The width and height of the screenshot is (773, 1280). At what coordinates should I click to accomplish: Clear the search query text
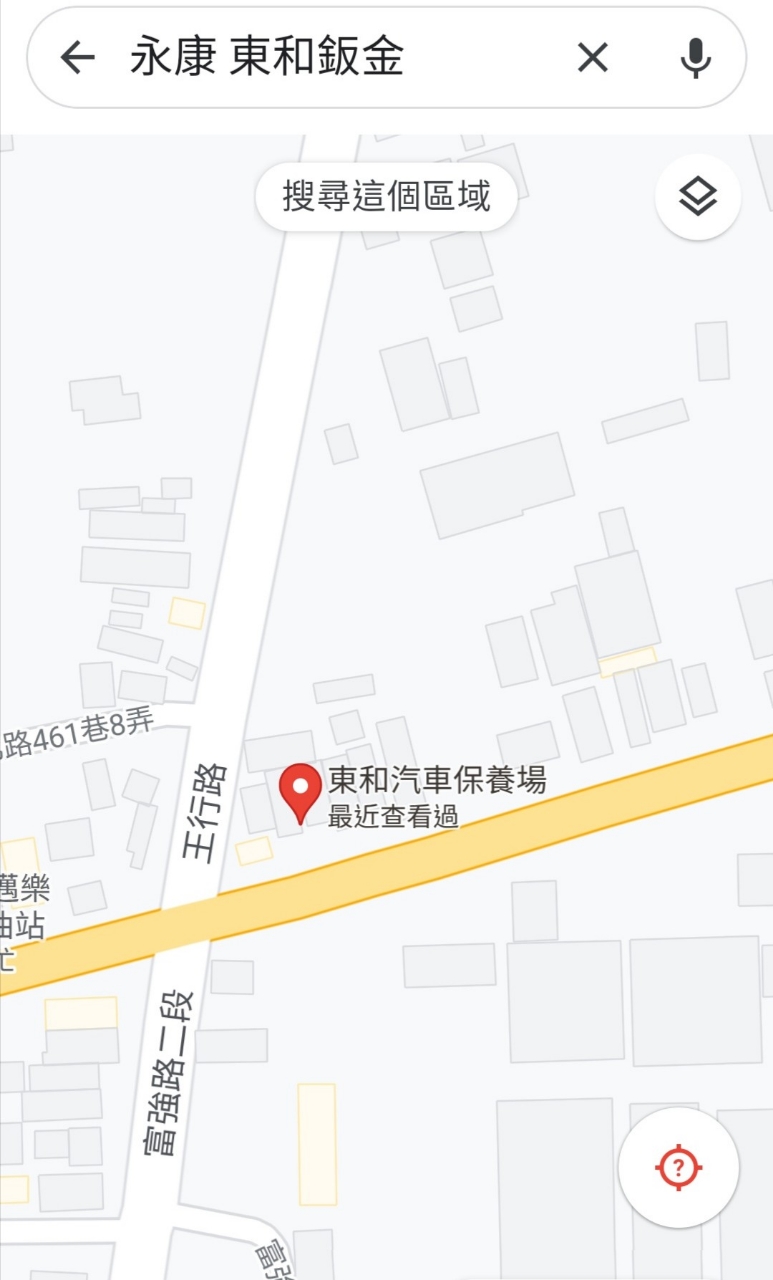click(592, 58)
